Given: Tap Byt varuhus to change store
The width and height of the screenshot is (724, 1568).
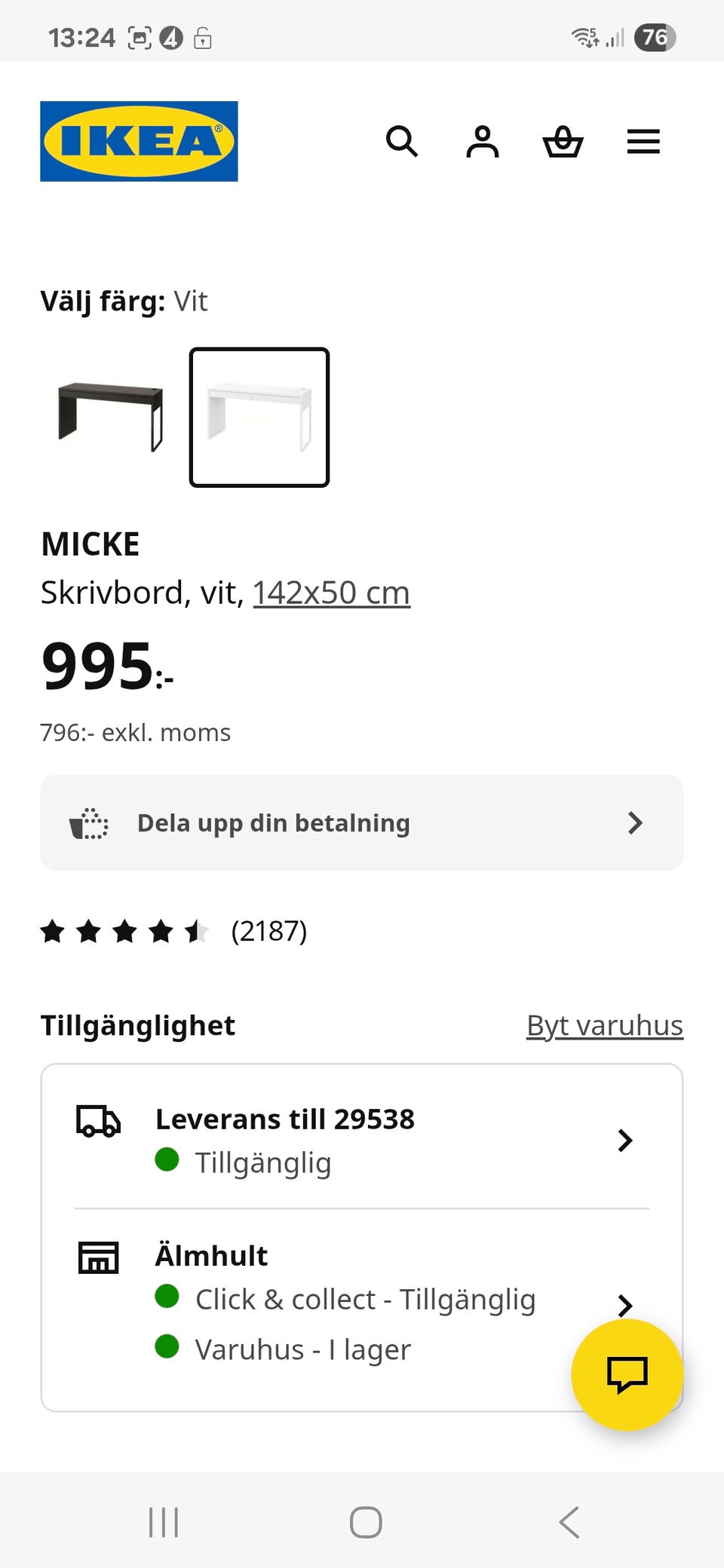Looking at the screenshot, I should click(x=604, y=1025).
